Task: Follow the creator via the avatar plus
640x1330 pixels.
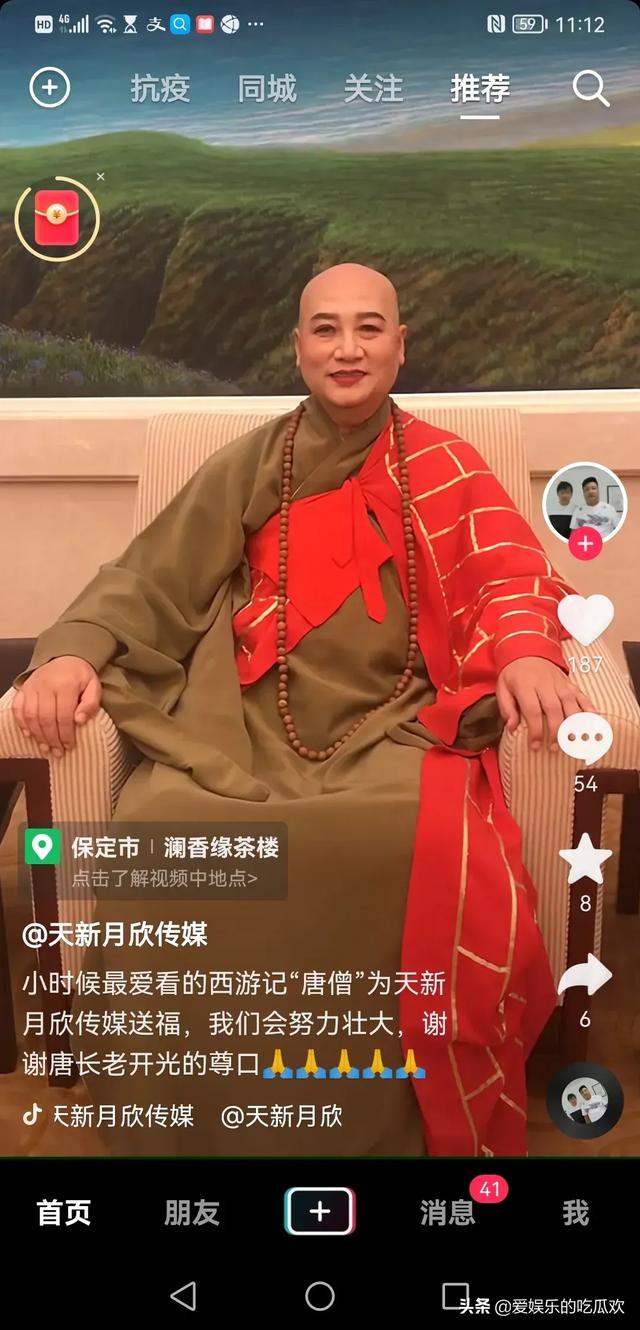Action: 585,545
